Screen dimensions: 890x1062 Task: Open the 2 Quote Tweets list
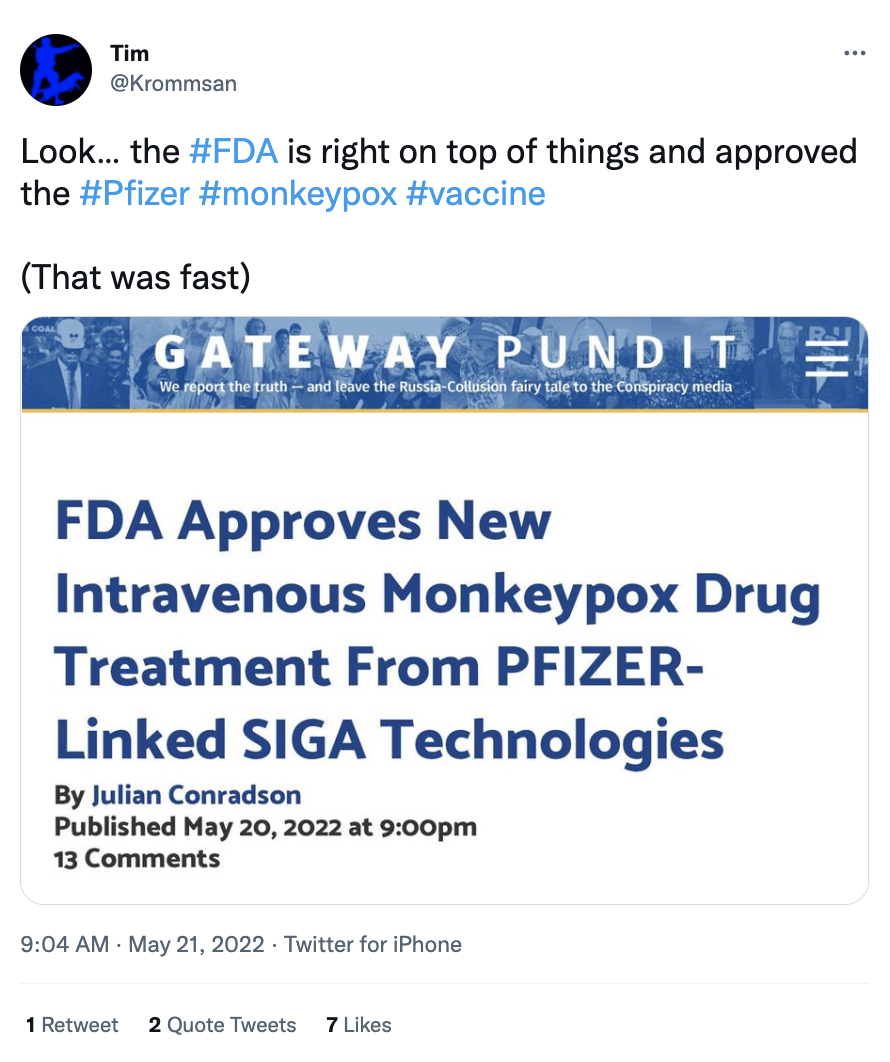point(222,1024)
